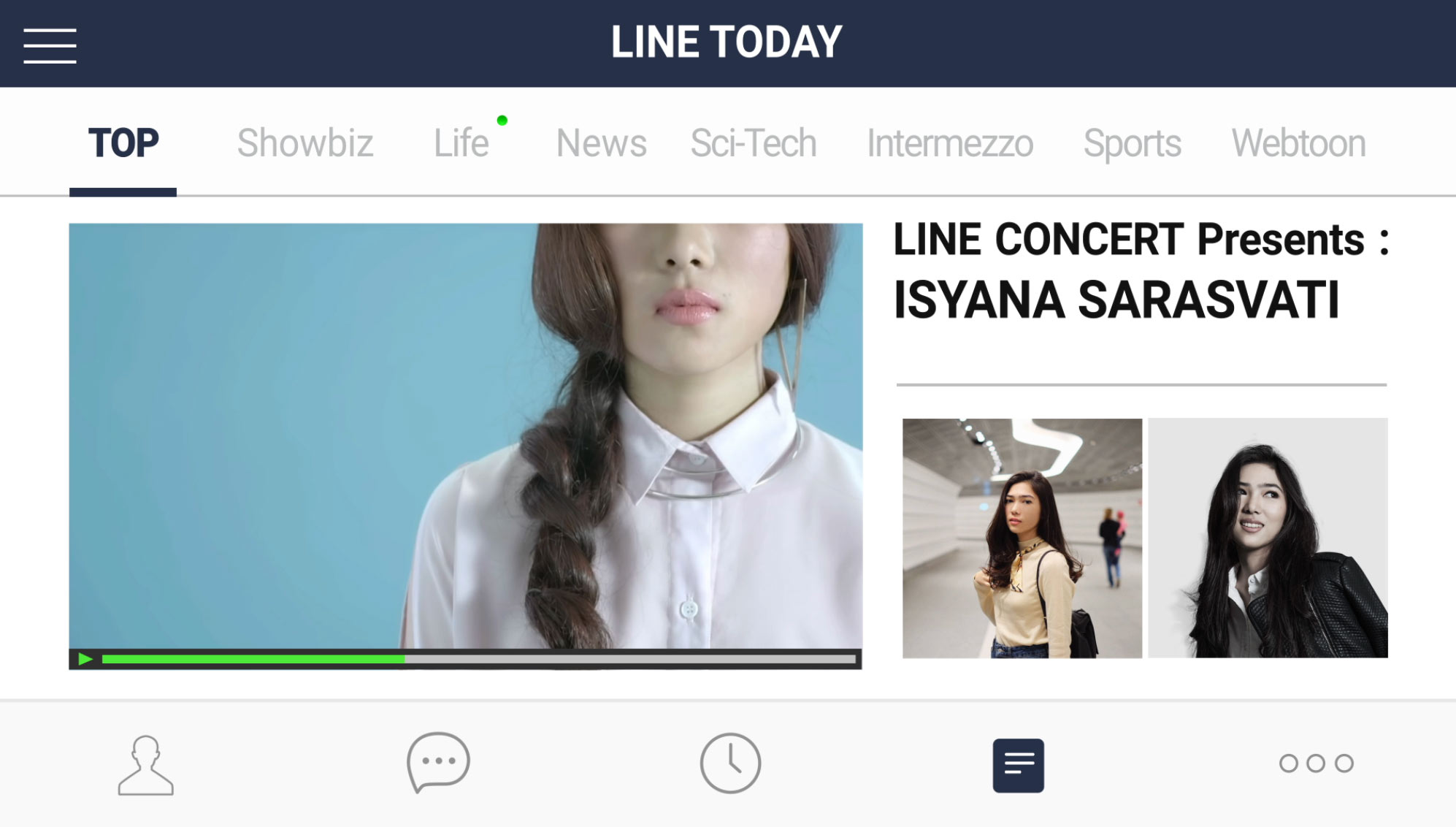Select the Sci-Tech tab
The height and width of the screenshot is (827, 1456).
[x=753, y=143]
